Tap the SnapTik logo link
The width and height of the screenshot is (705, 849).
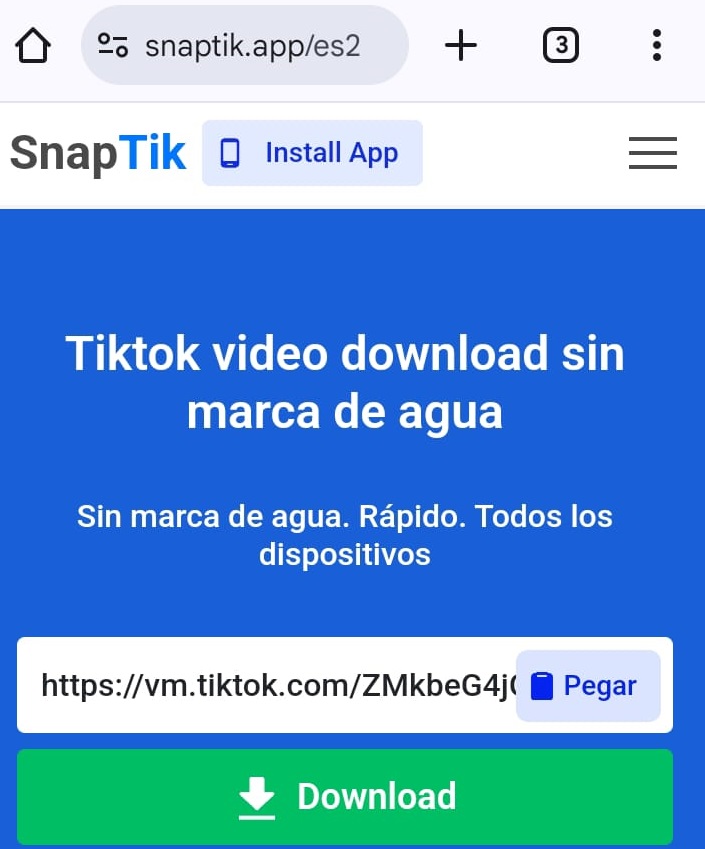coord(98,154)
